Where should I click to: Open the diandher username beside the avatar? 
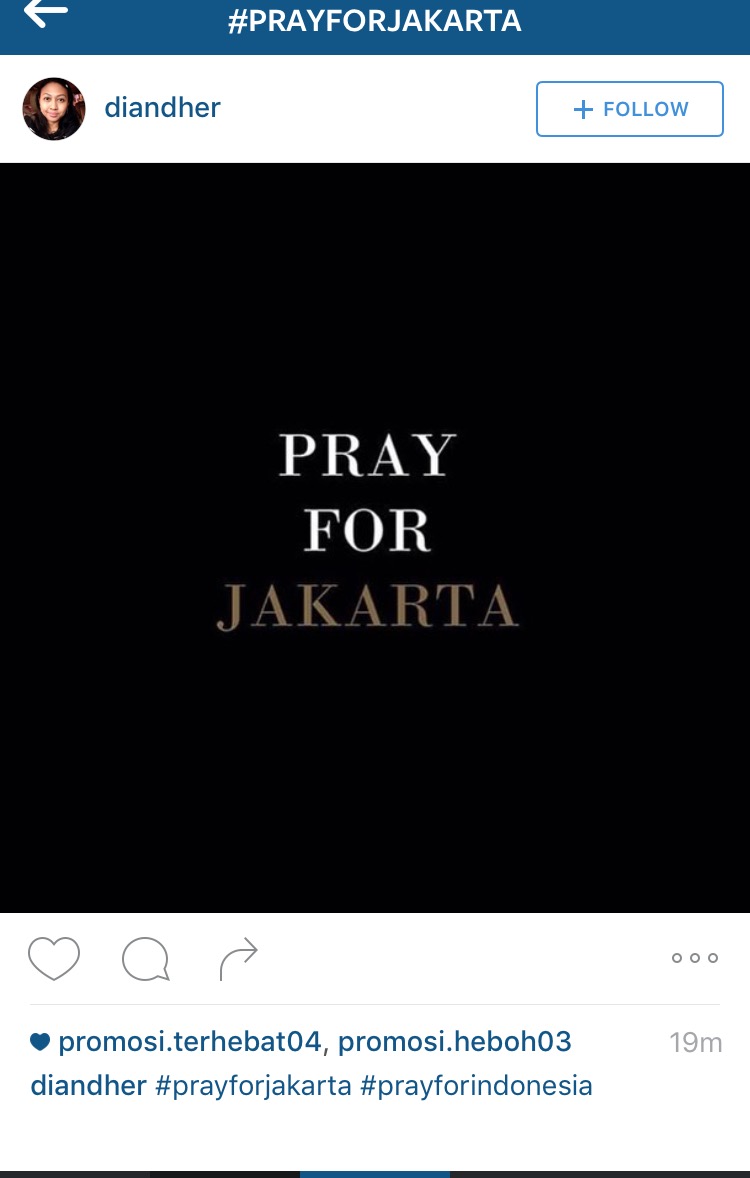tap(162, 109)
